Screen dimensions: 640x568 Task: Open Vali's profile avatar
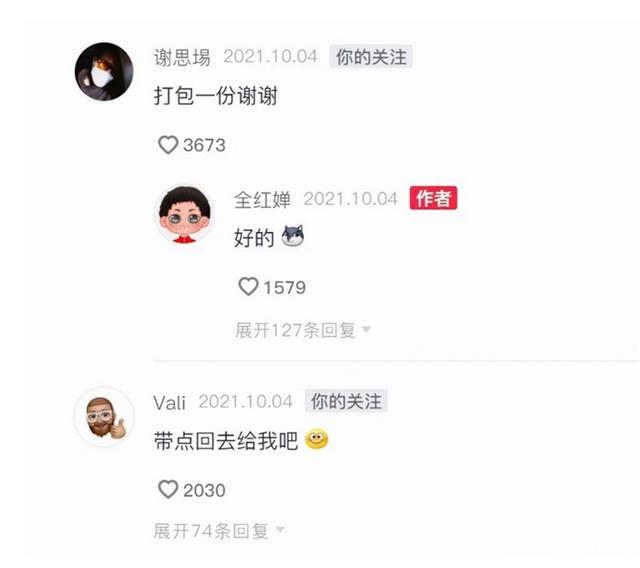pos(104,416)
